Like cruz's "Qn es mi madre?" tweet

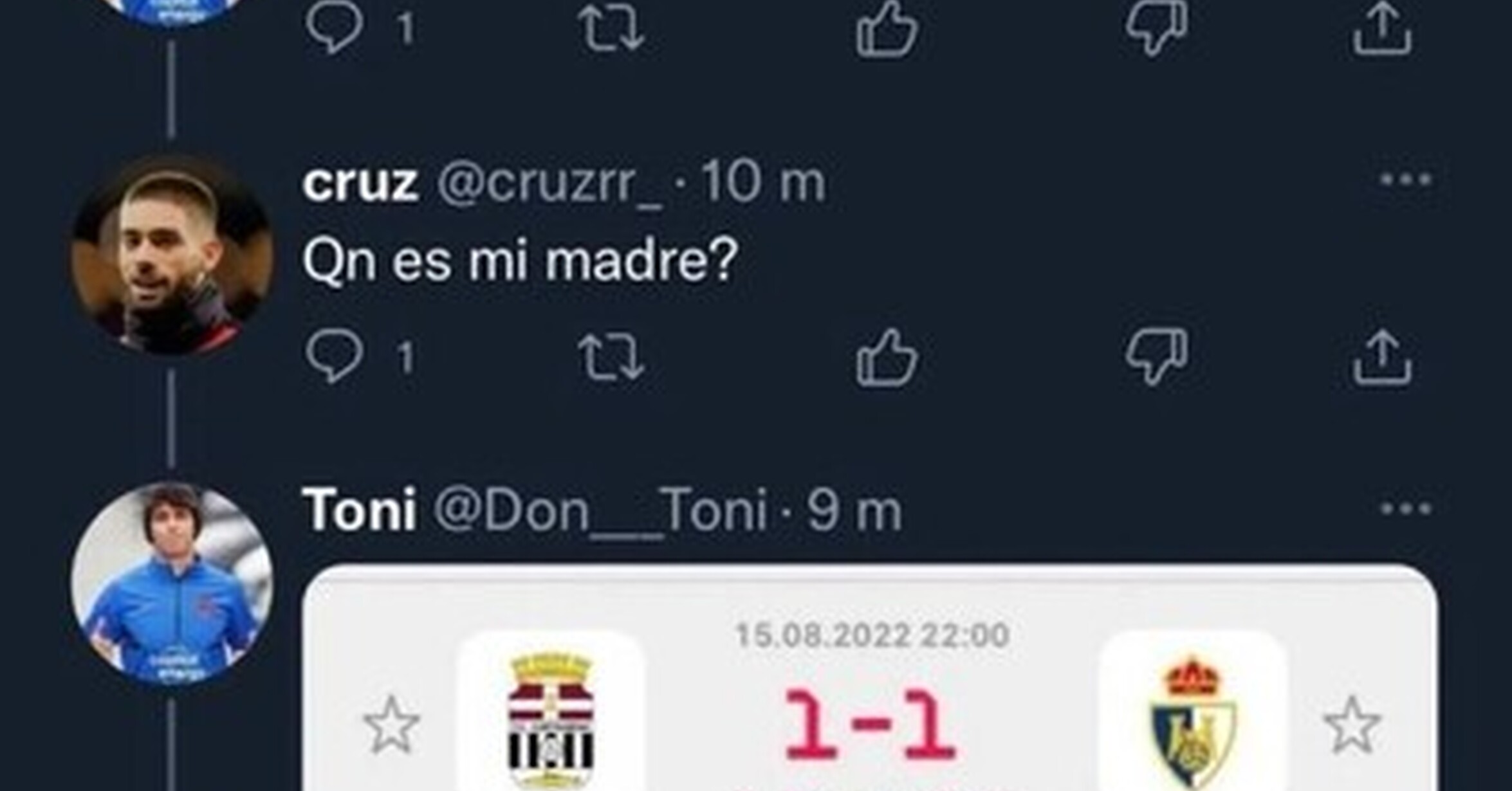[887, 358]
